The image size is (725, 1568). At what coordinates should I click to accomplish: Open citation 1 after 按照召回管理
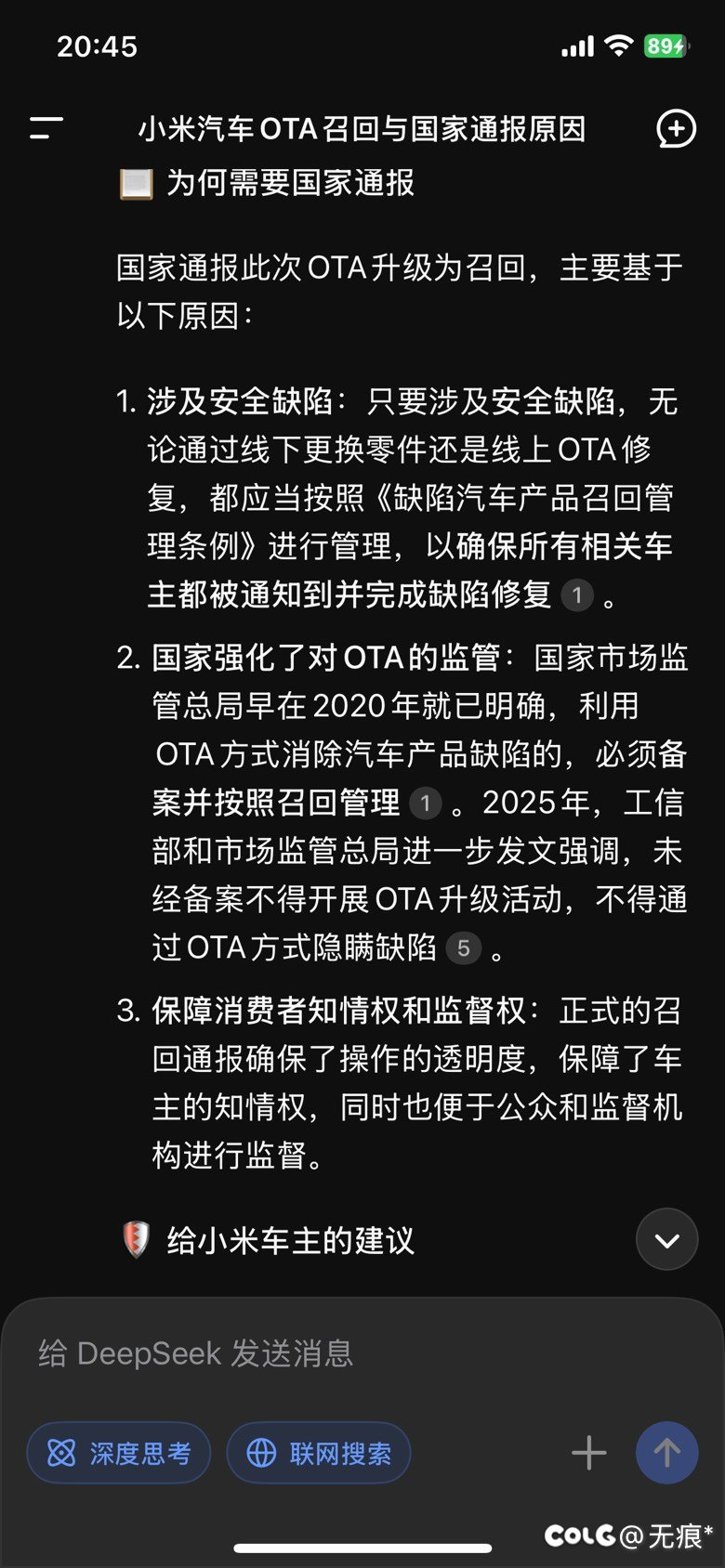(x=426, y=803)
